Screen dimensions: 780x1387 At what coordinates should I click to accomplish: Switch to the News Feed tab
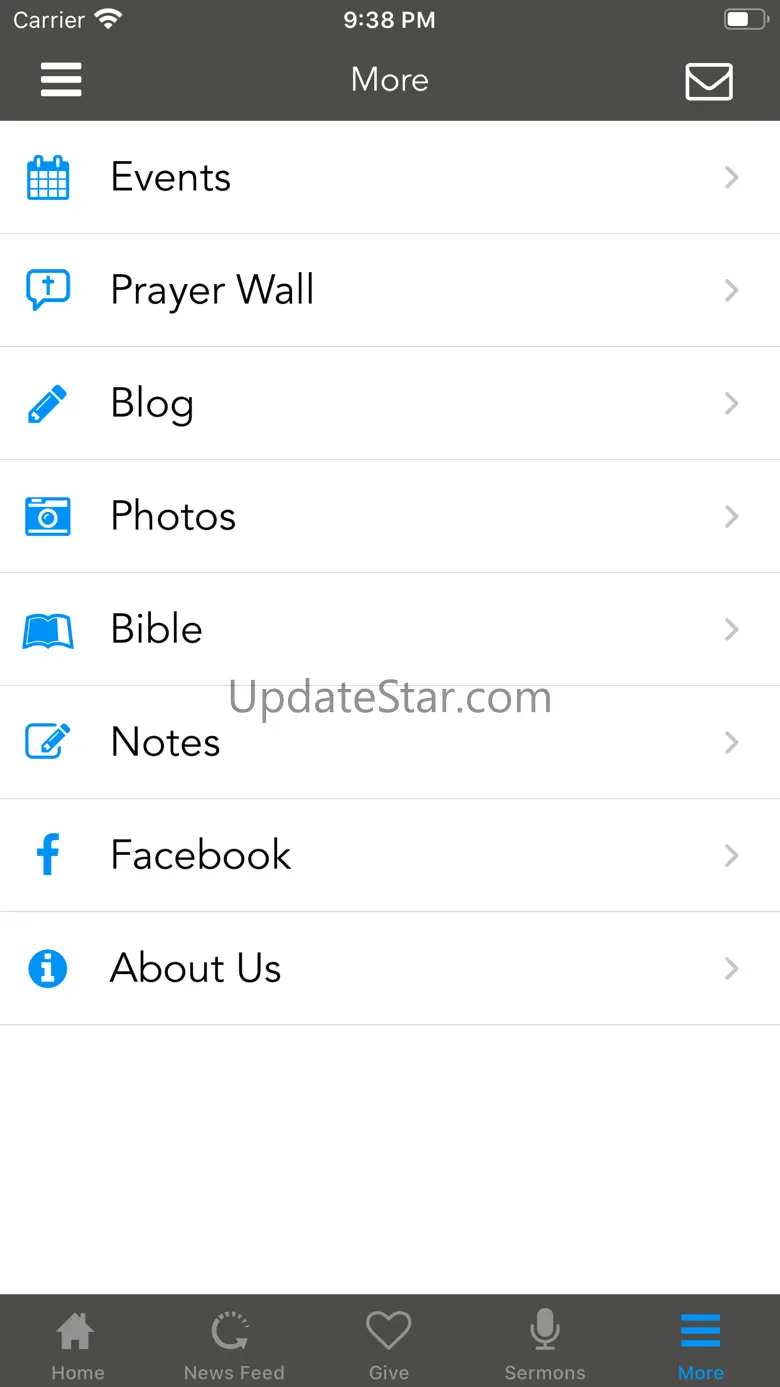click(234, 1345)
